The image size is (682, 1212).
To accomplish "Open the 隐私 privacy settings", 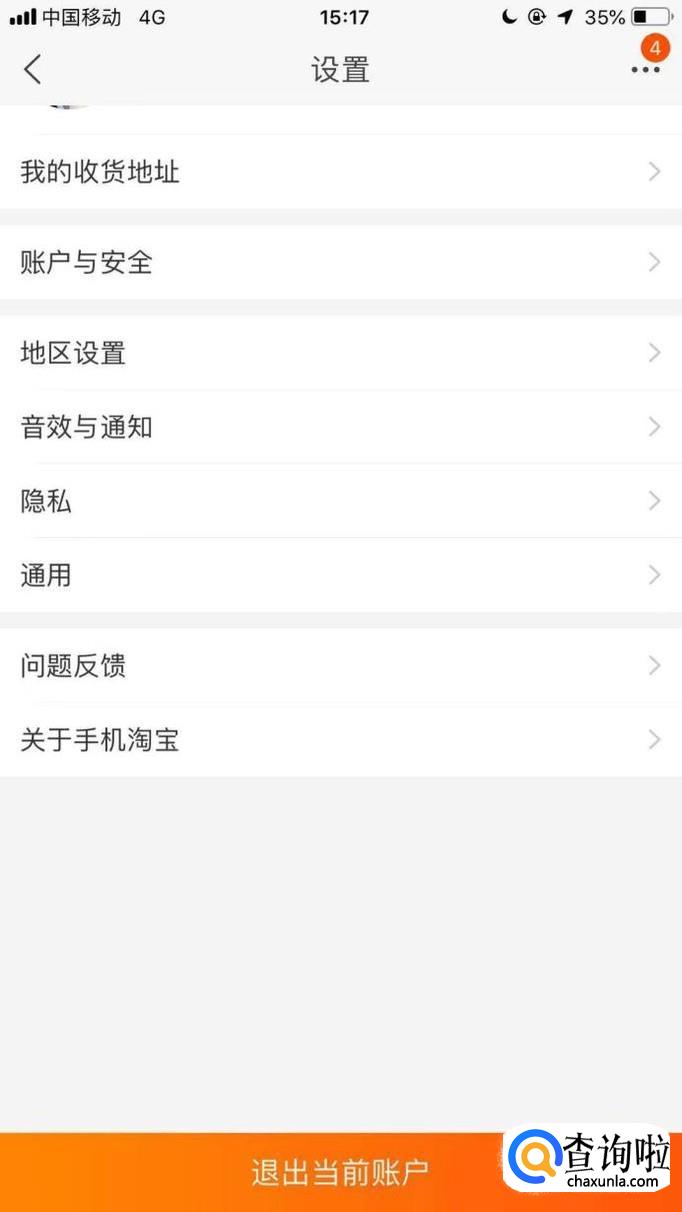I will point(340,501).
